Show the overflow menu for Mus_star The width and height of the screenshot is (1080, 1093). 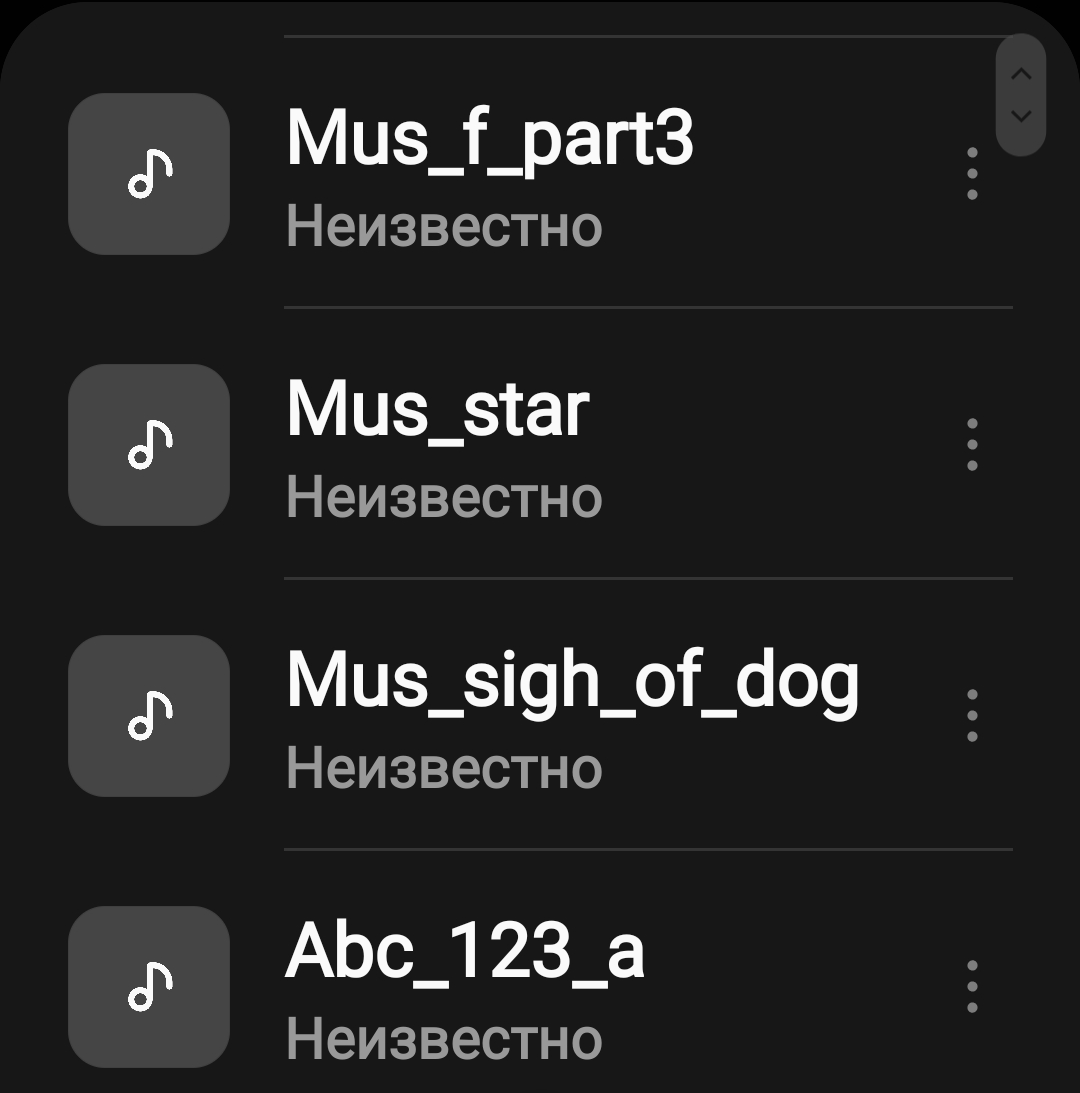pyautogui.click(x=972, y=444)
